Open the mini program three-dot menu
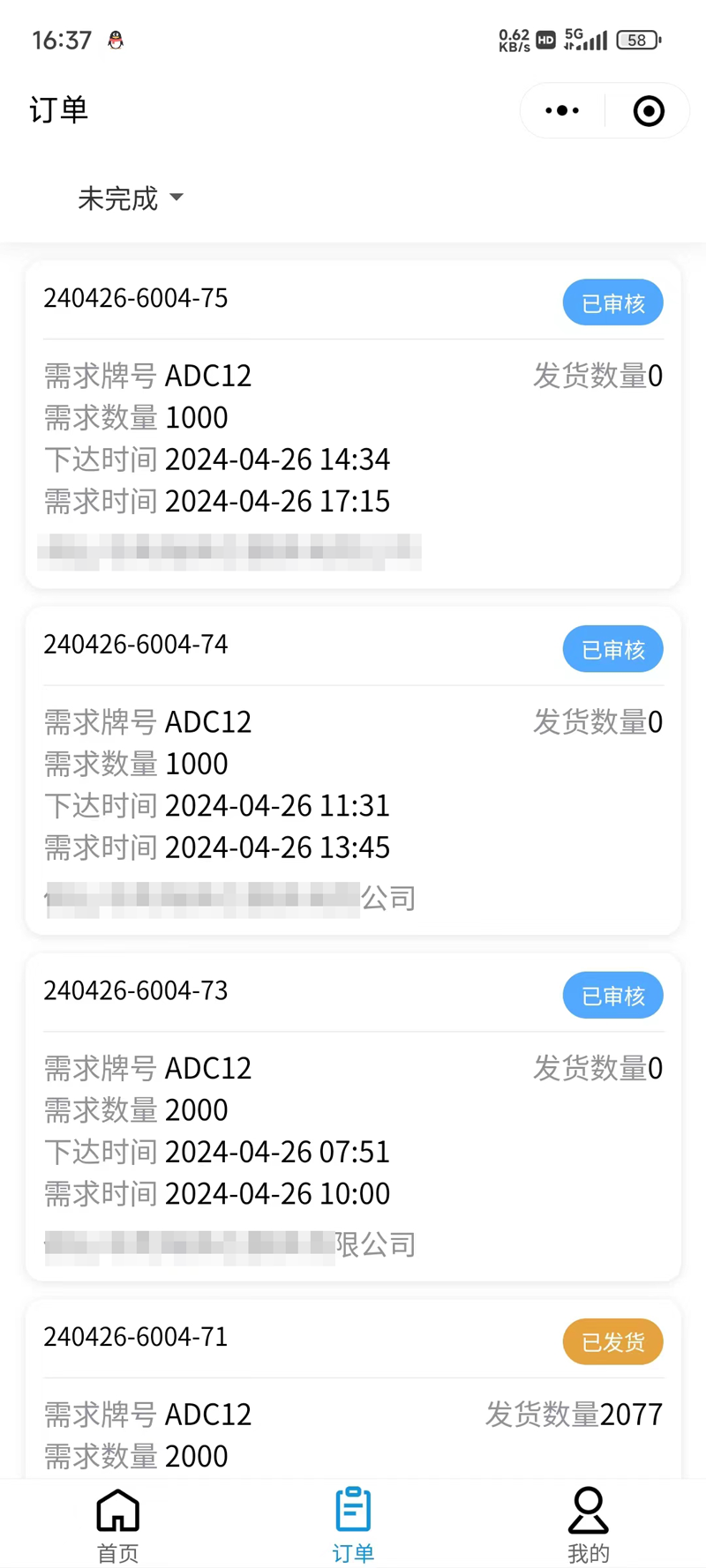The width and height of the screenshot is (706, 1568). pos(562,110)
